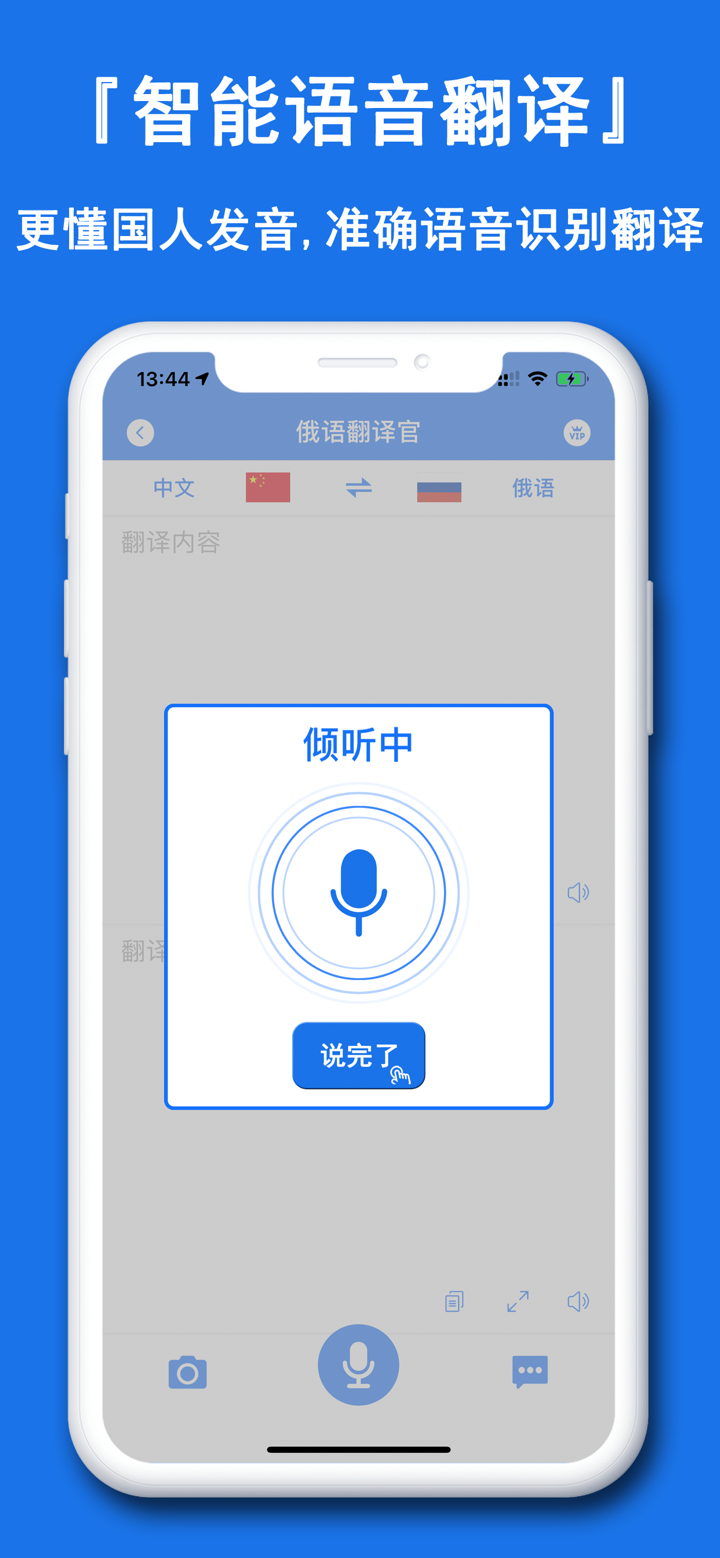
Task: Open VIP membership via the crown icon
Action: point(576,432)
